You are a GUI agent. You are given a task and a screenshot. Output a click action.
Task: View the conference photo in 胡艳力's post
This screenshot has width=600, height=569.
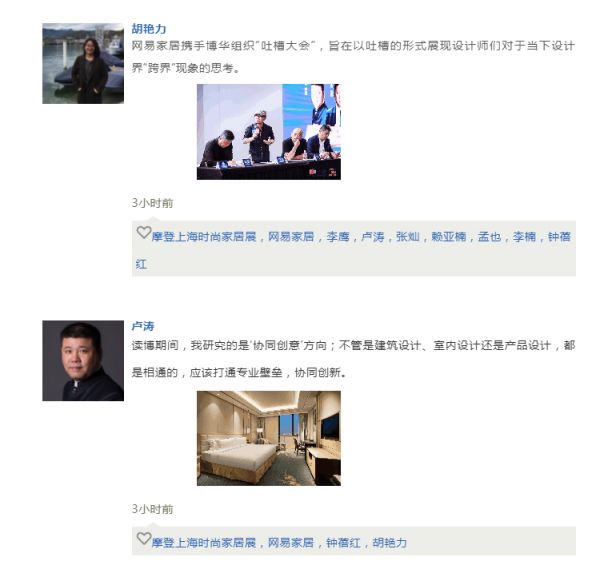[268, 132]
